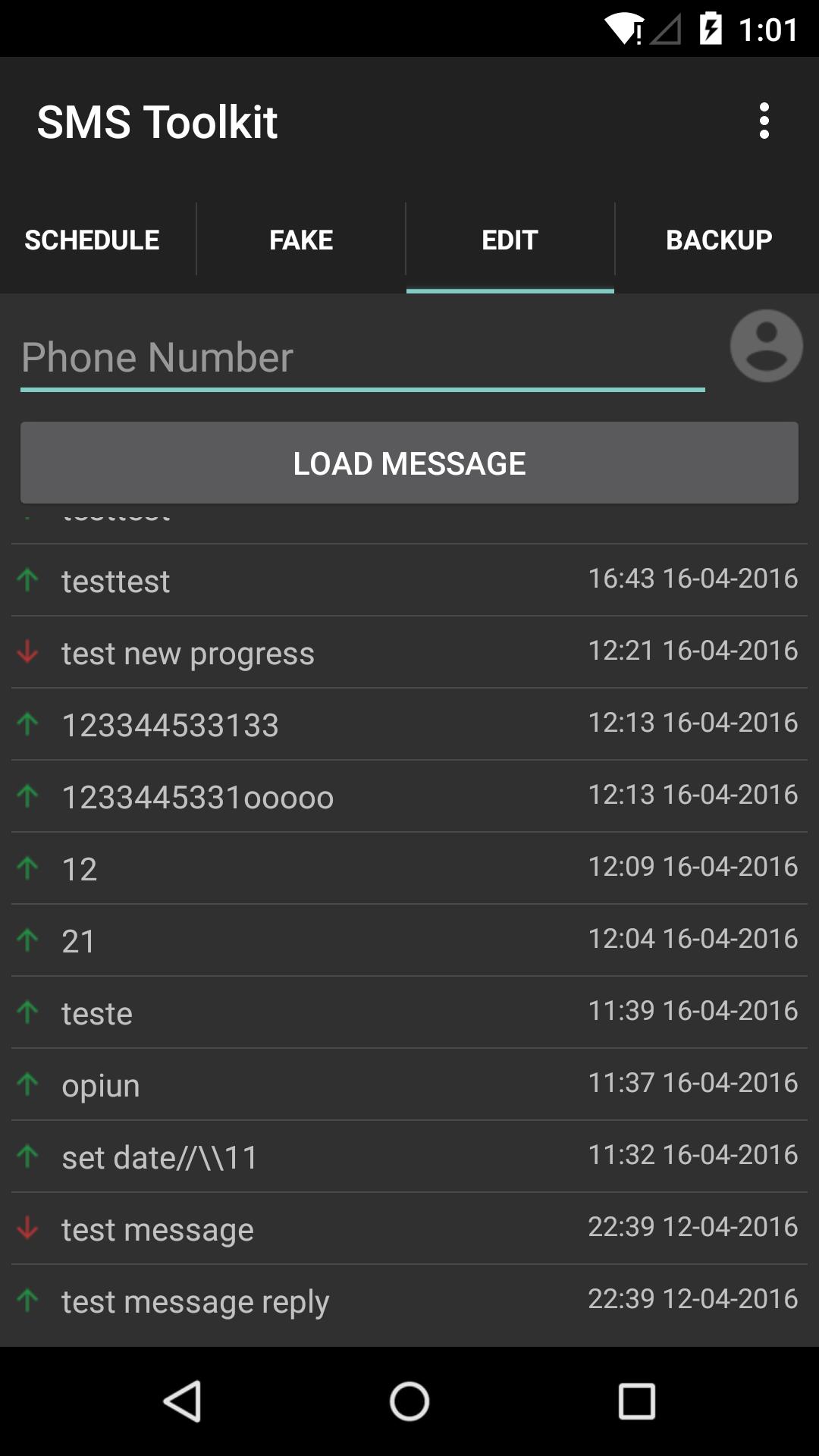Switch to the Schedule tab

point(92,240)
